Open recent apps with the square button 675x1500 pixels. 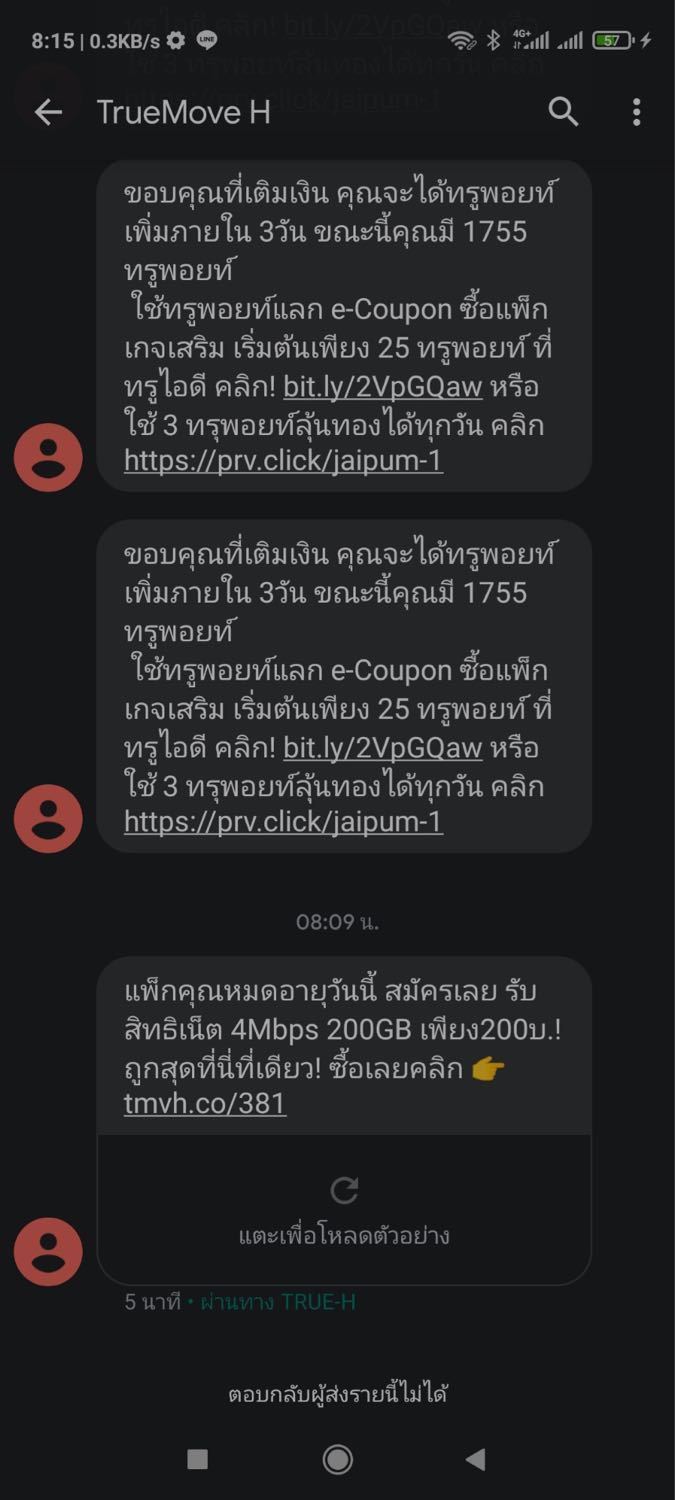[198, 1460]
